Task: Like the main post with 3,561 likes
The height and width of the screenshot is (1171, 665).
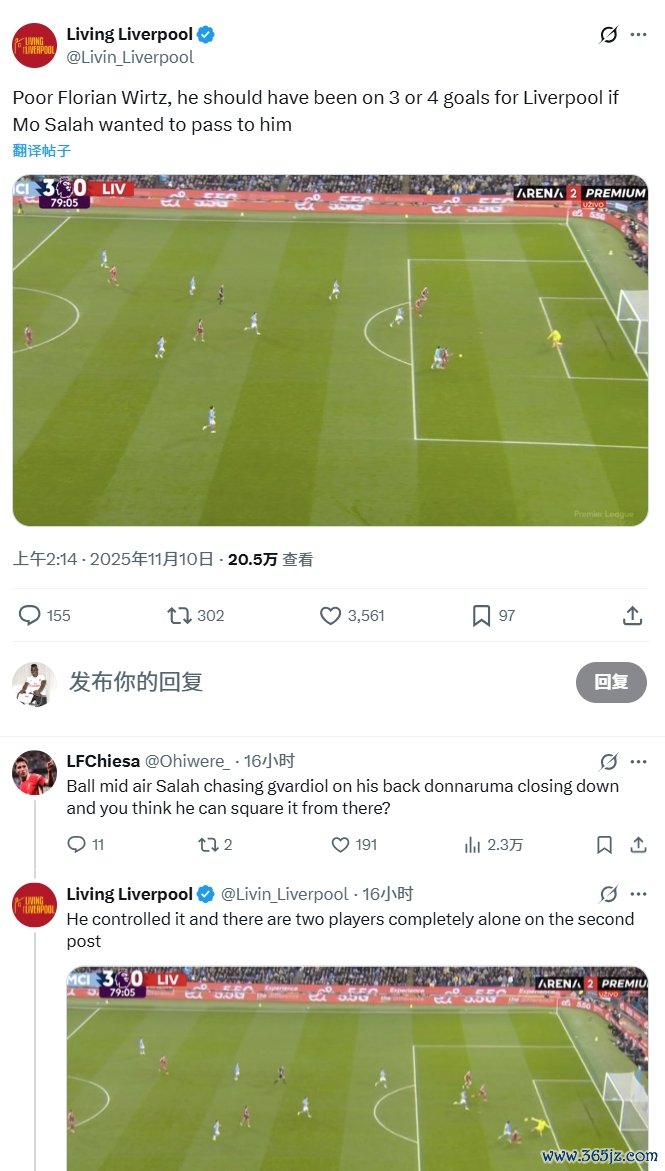Action: [331, 615]
